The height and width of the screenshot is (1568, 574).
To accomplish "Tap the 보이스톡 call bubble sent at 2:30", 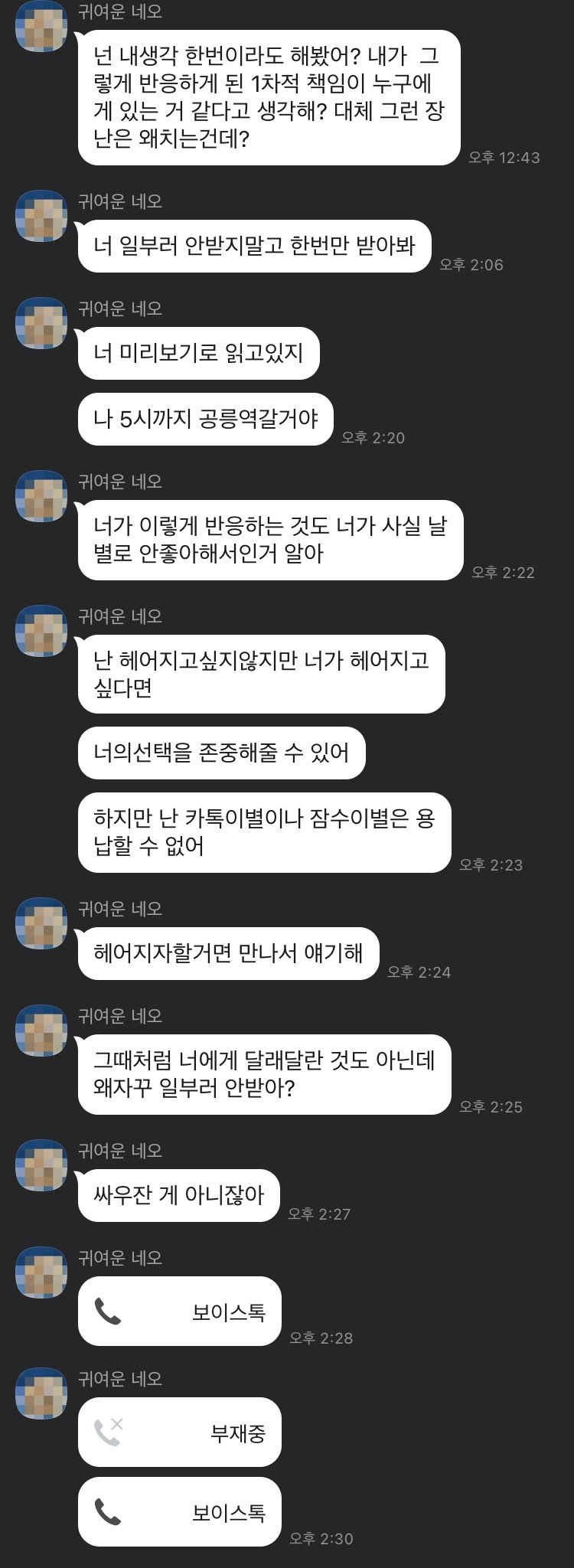I will [x=179, y=1512].
